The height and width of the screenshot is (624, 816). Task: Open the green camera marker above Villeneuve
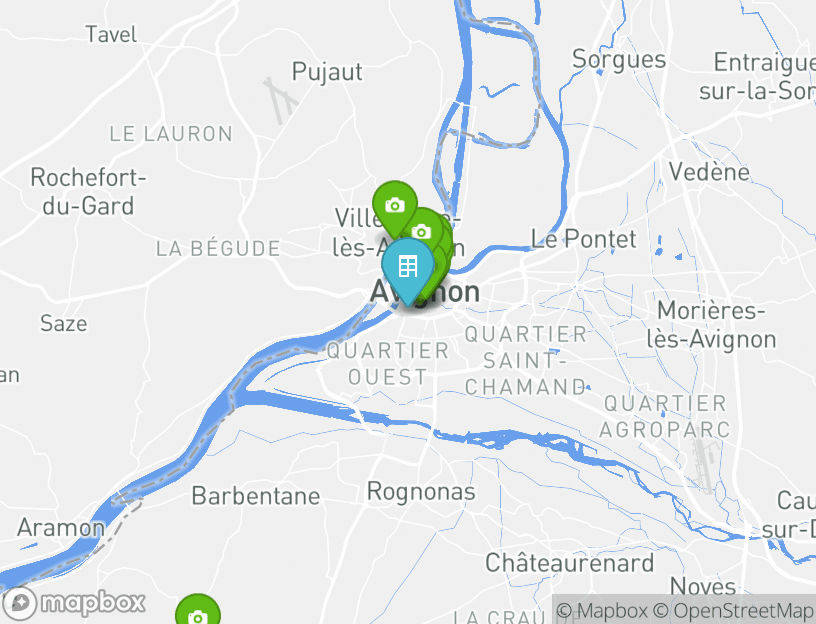[x=394, y=205]
